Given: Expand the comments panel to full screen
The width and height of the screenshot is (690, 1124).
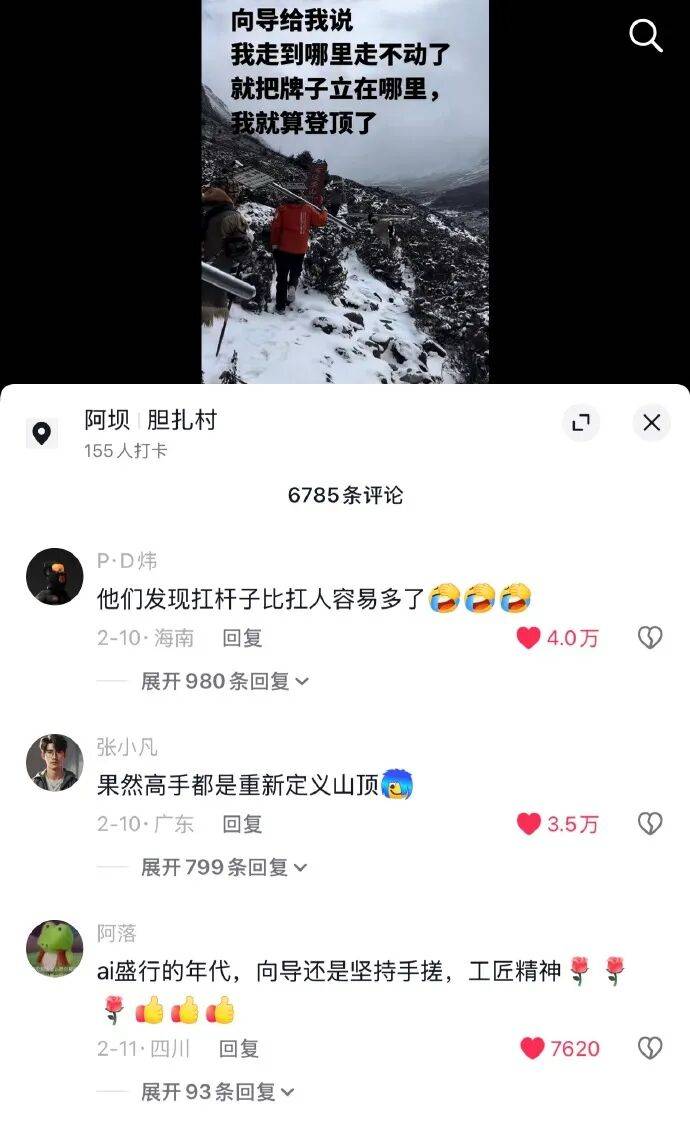Looking at the screenshot, I should click(581, 423).
